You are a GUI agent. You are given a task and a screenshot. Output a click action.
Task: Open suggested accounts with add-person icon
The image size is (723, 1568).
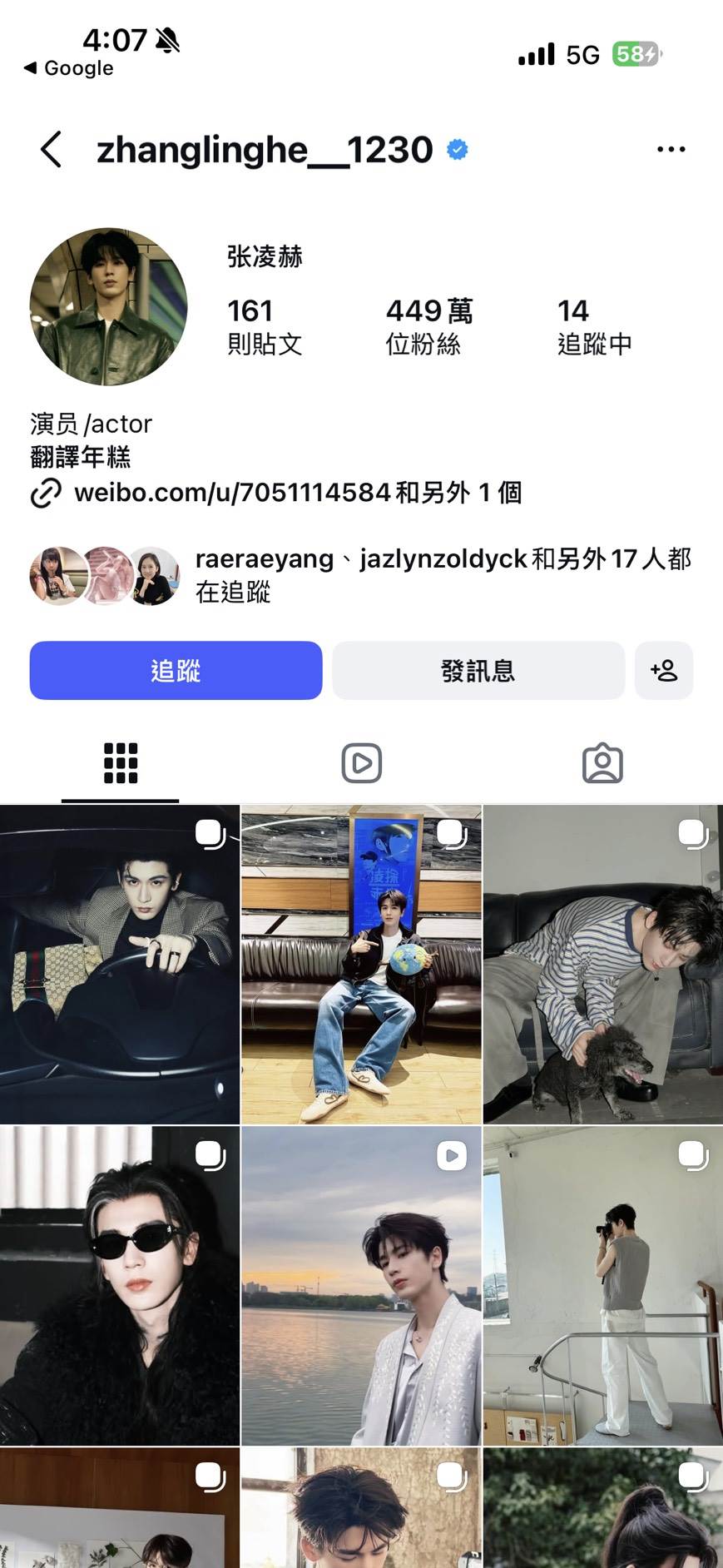tap(664, 671)
